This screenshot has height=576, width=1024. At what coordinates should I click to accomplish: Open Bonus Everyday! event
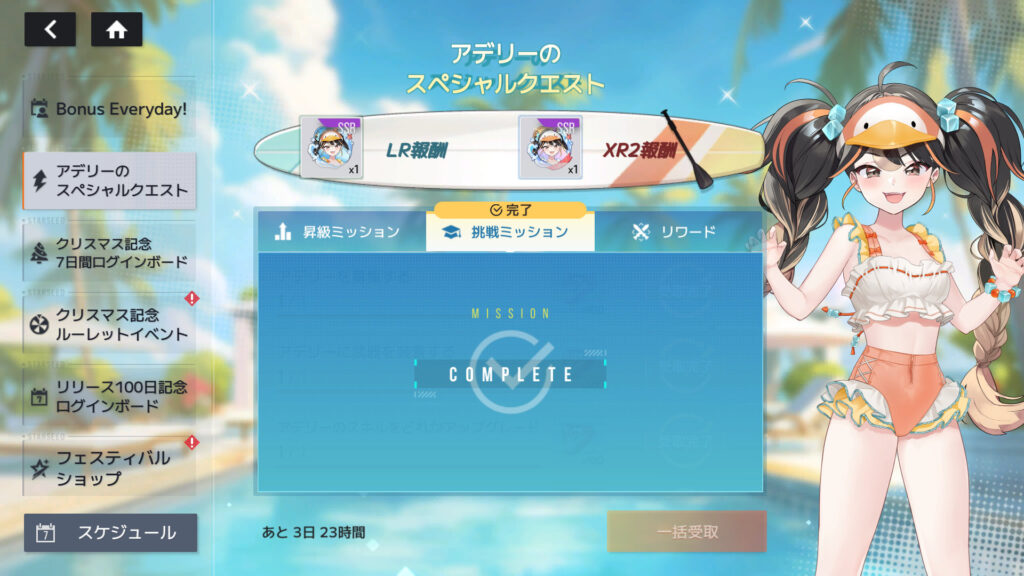pyautogui.click(x=109, y=108)
